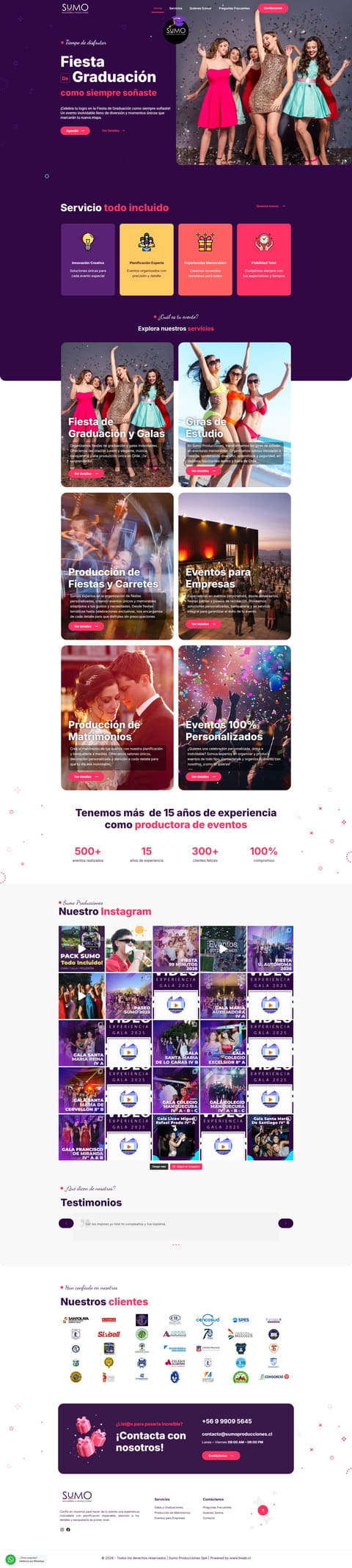View details for Eventos para Empresas
The height and width of the screenshot is (1568, 352).
coord(202,623)
